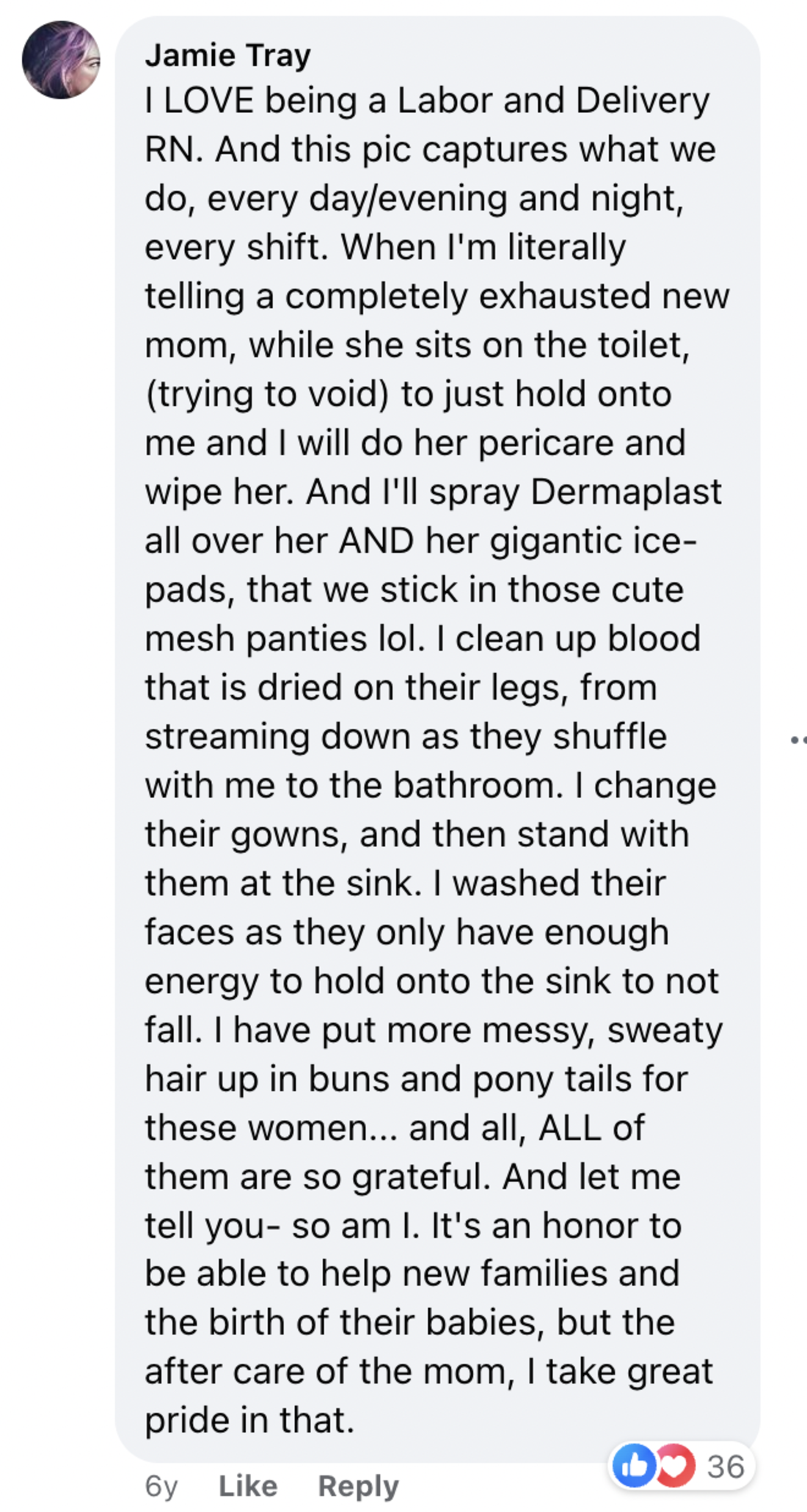Reply to Jamie Tray's comment
This screenshot has width=807, height=1512.
coord(358,1486)
